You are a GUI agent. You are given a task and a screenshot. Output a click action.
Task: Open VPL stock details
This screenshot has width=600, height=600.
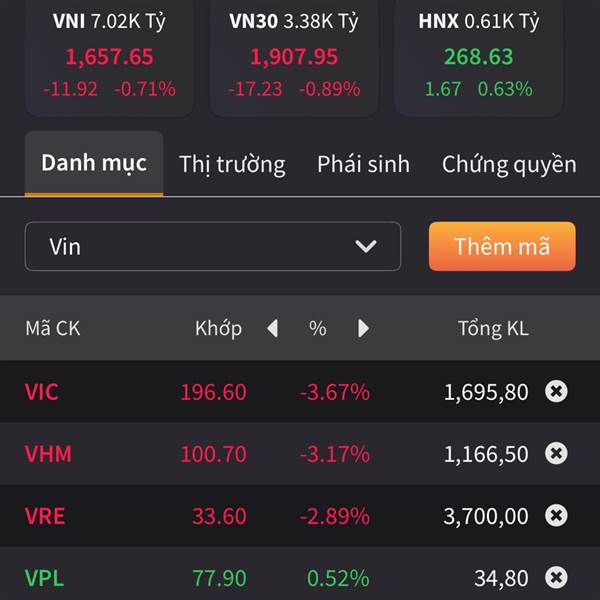pos(300,574)
